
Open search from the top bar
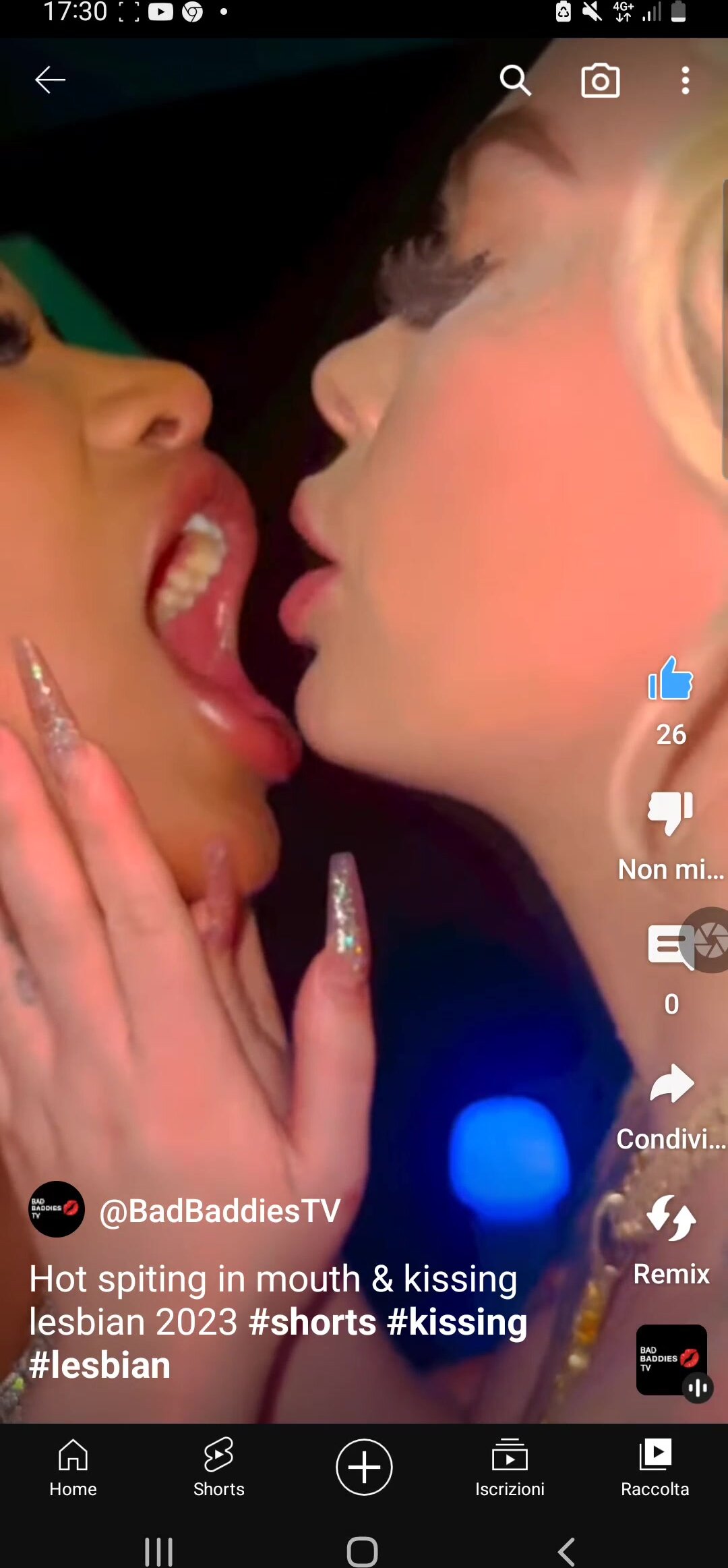pyautogui.click(x=515, y=80)
